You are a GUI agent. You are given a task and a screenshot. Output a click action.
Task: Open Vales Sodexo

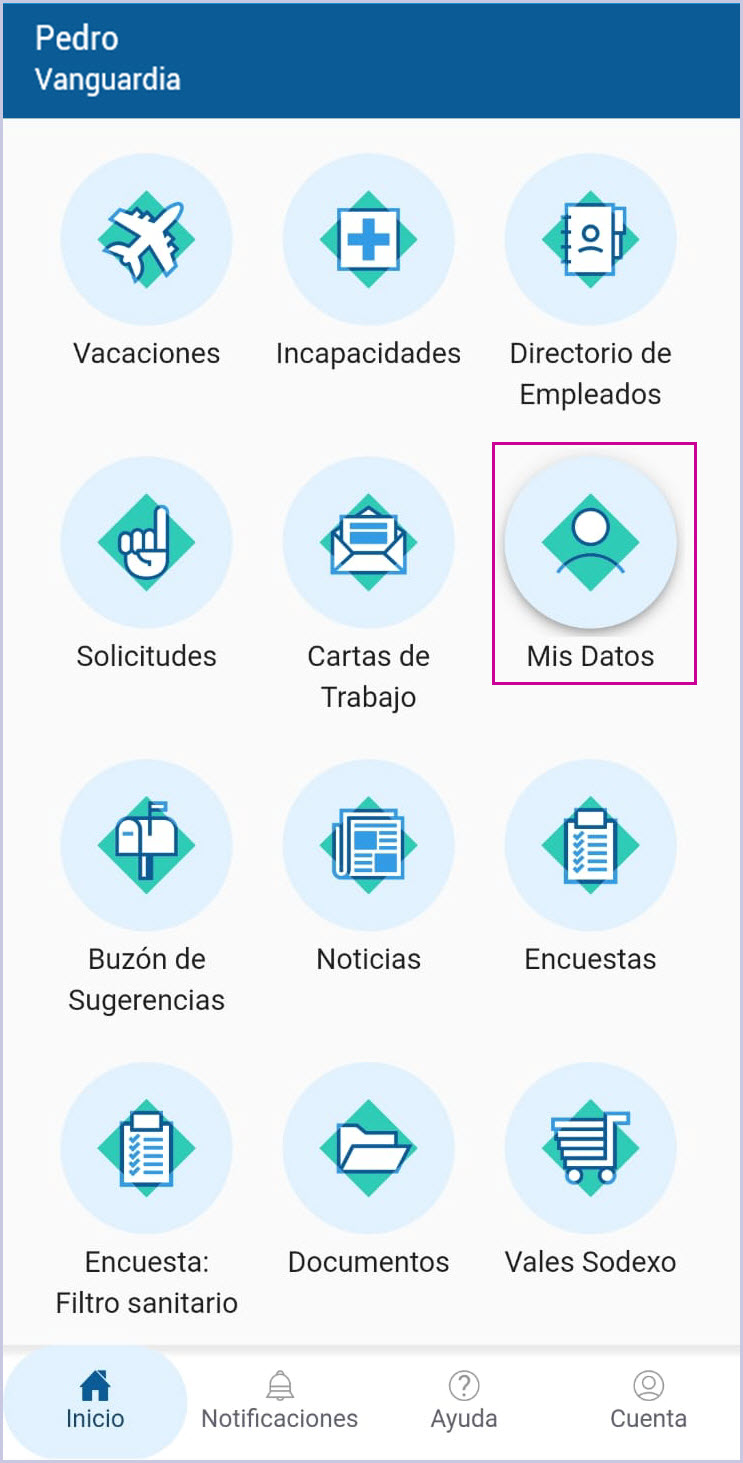[x=590, y=1148]
